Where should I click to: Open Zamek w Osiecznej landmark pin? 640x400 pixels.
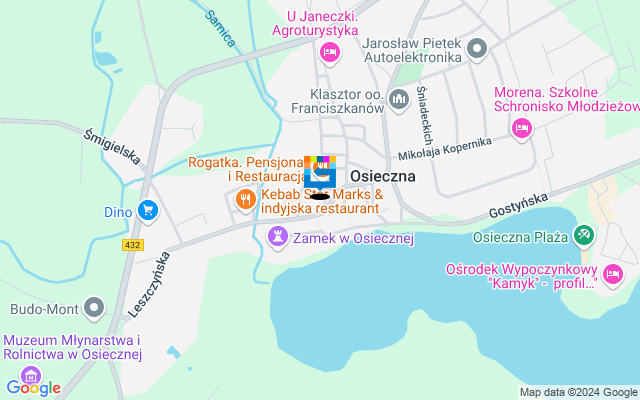pyautogui.click(x=278, y=237)
